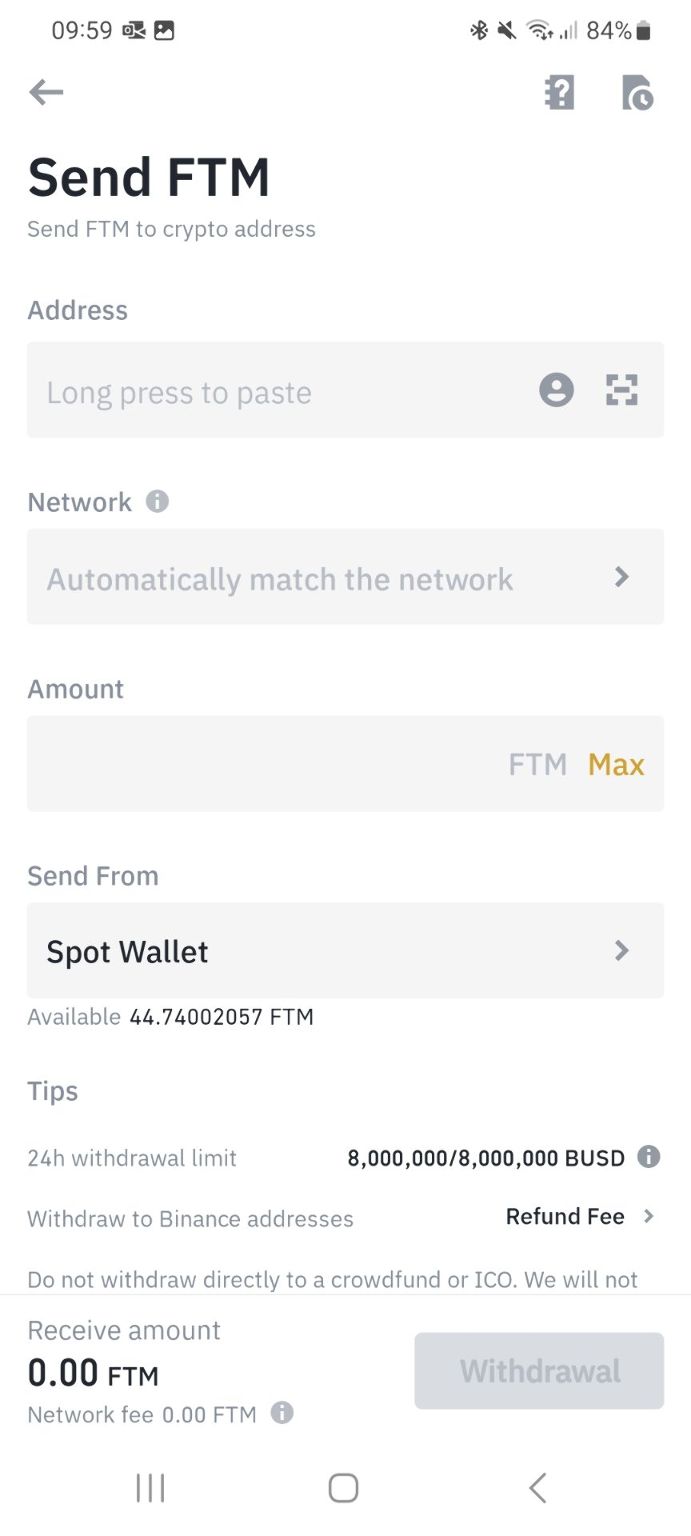Viewport: 691px width, 1536px height.
Task: Go back using the top-left arrow
Action: point(46,93)
